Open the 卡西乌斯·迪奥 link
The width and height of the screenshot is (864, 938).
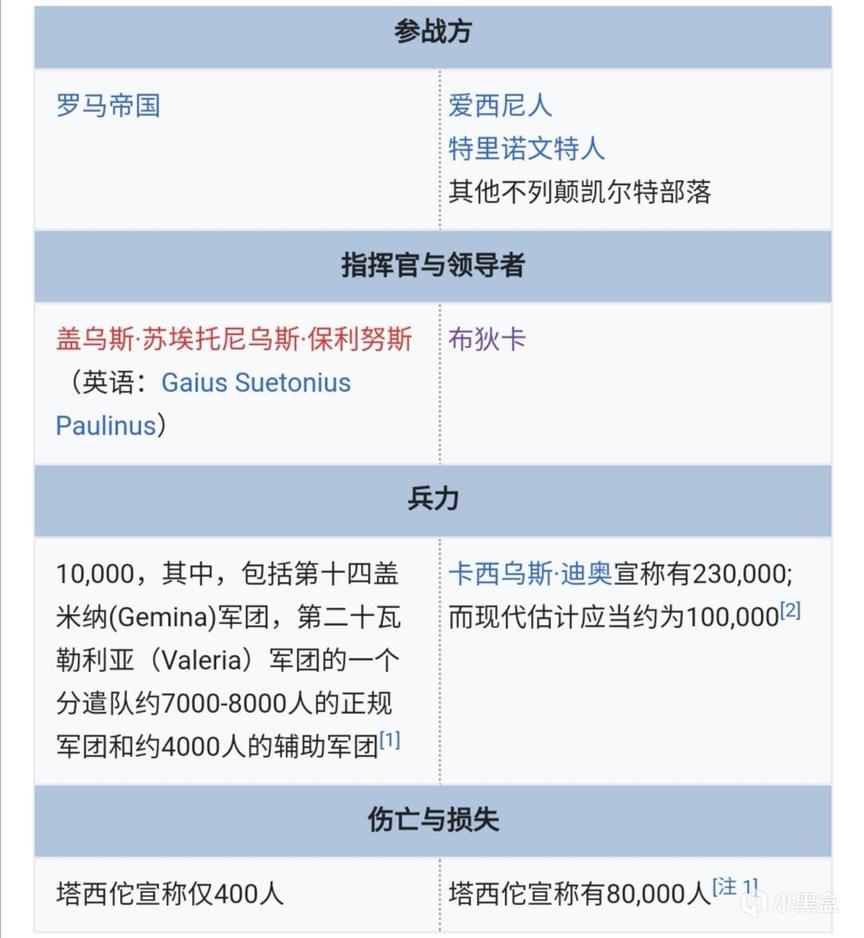[x=530, y=573]
